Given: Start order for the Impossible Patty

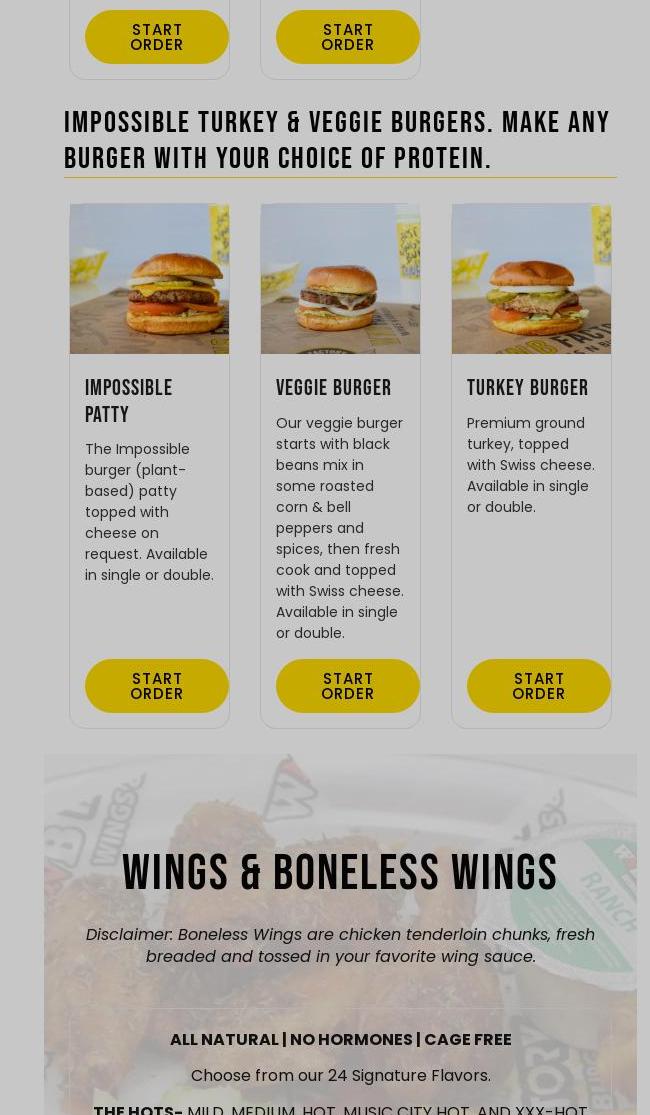Looking at the screenshot, I should pos(157,686).
